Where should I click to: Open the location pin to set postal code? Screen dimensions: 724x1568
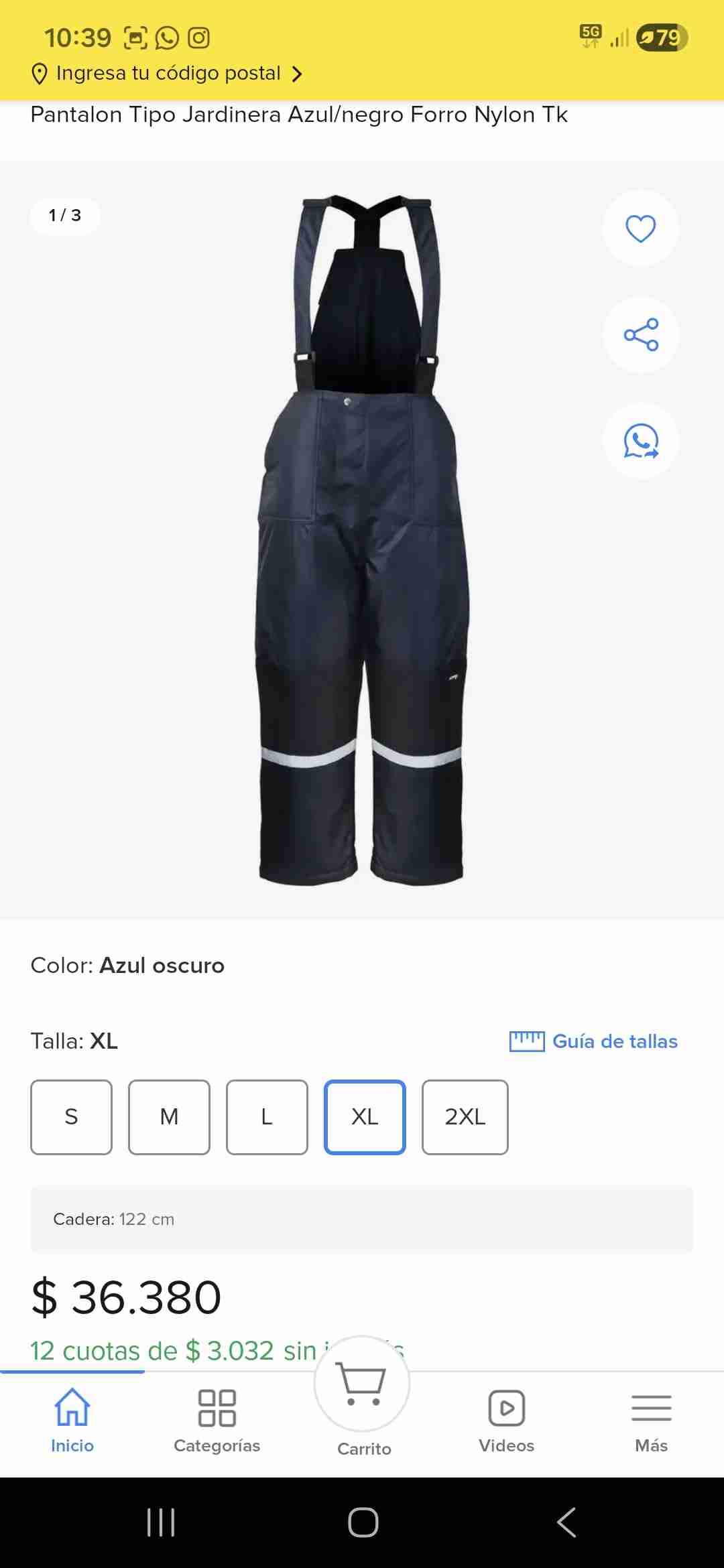click(x=38, y=74)
